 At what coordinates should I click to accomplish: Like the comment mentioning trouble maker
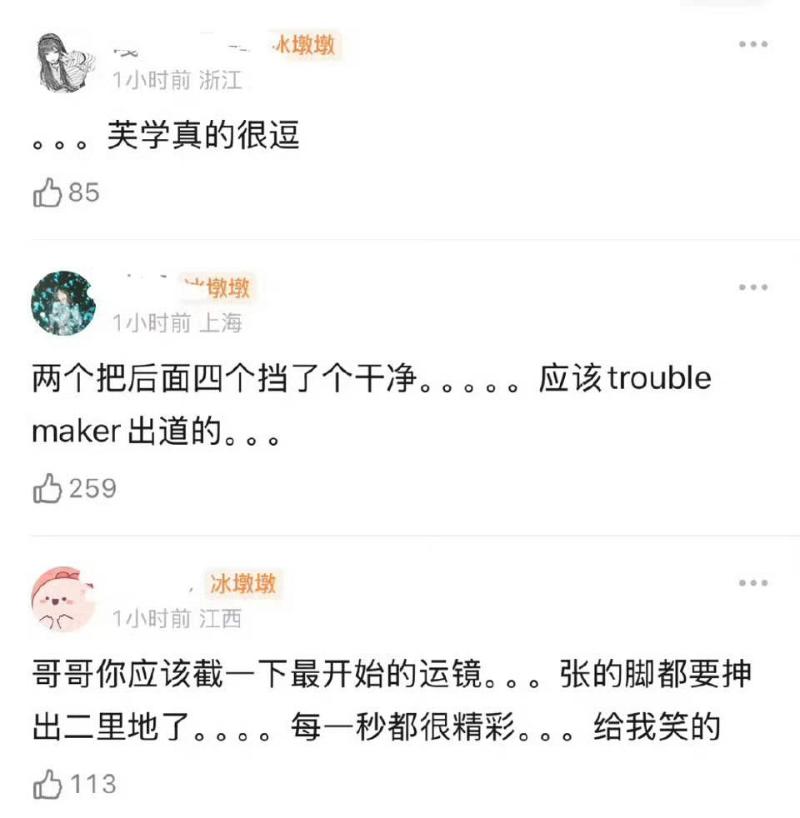click(x=49, y=488)
